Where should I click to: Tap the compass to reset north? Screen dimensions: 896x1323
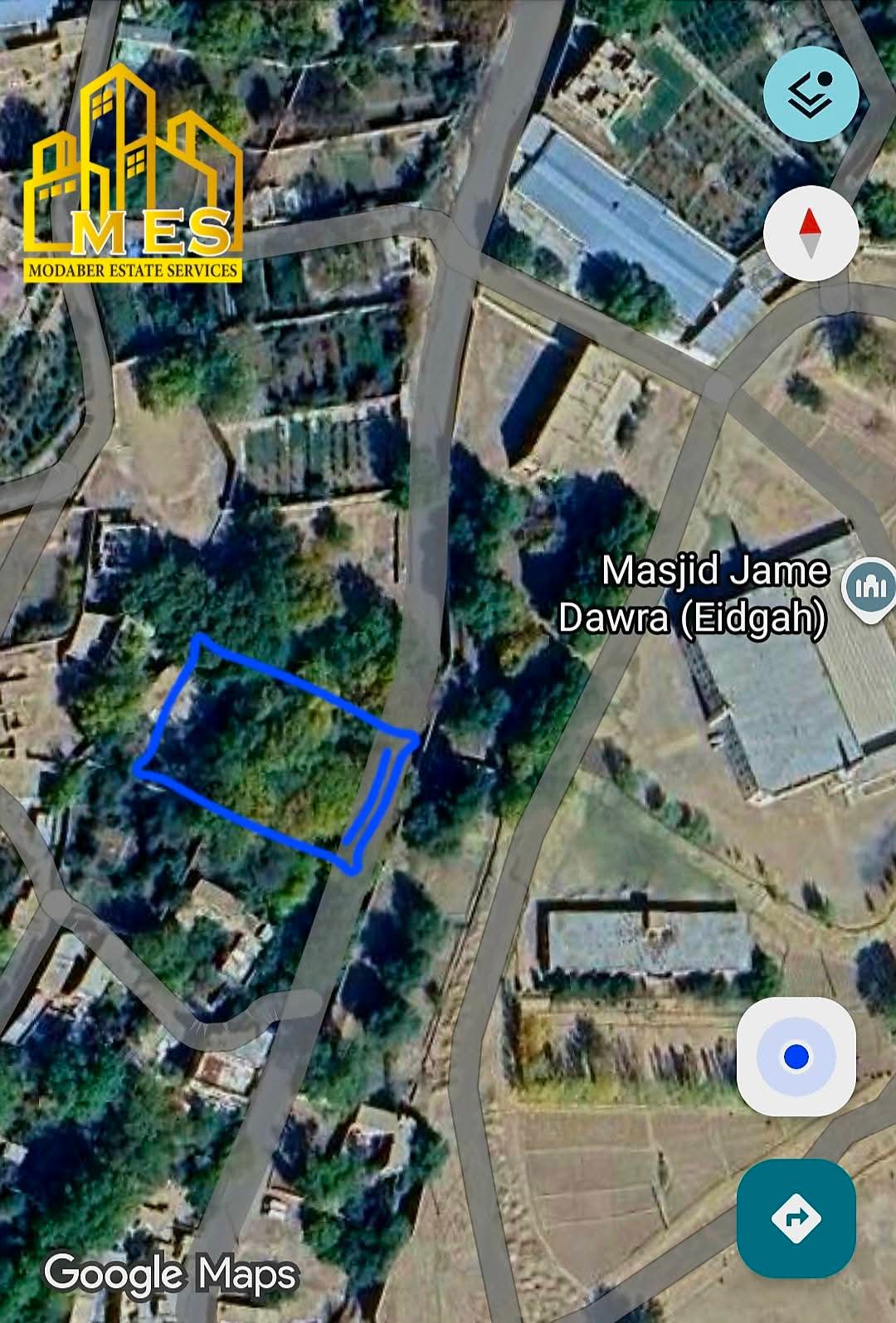point(811,230)
